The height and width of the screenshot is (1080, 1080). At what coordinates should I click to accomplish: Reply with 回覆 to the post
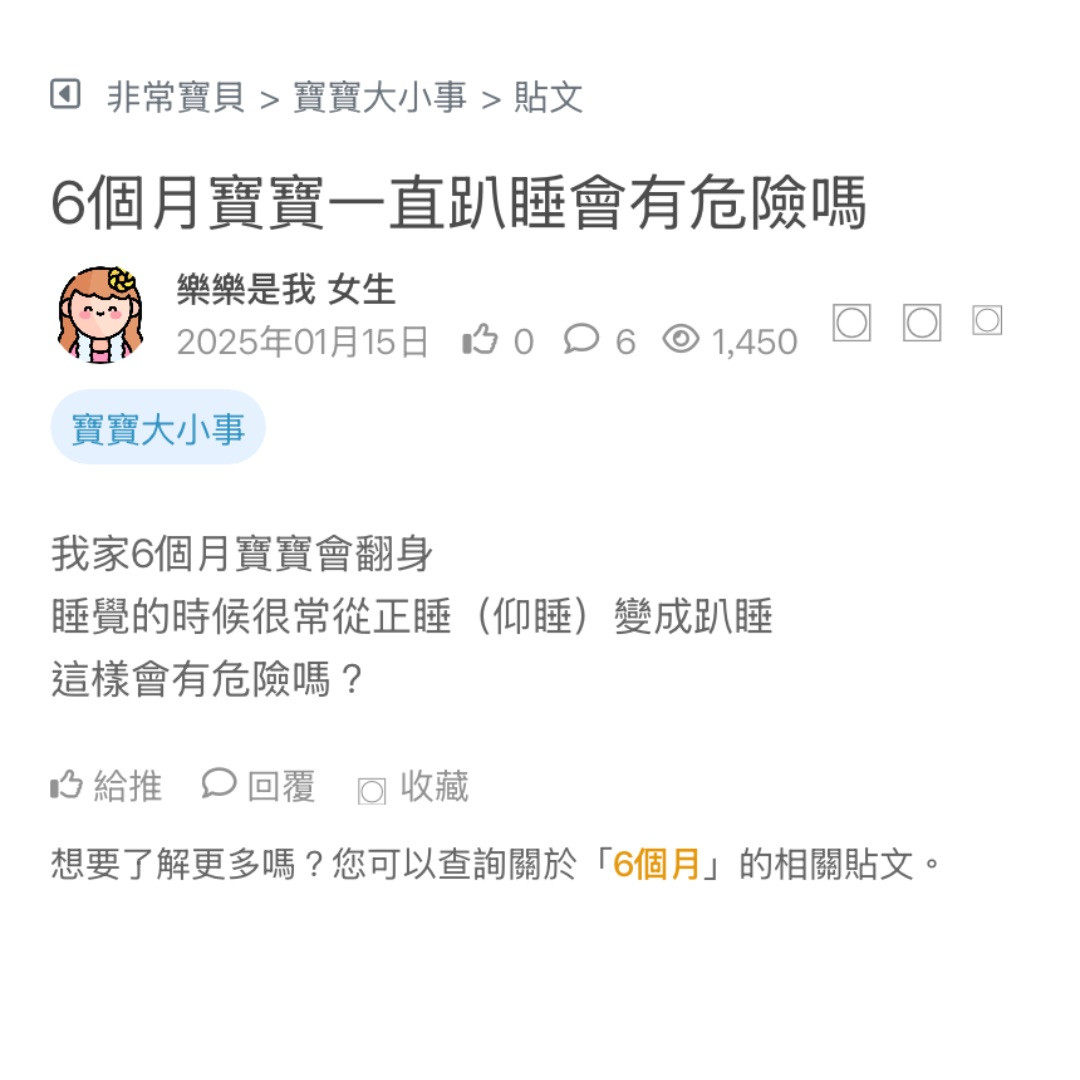pyautogui.click(x=259, y=786)
